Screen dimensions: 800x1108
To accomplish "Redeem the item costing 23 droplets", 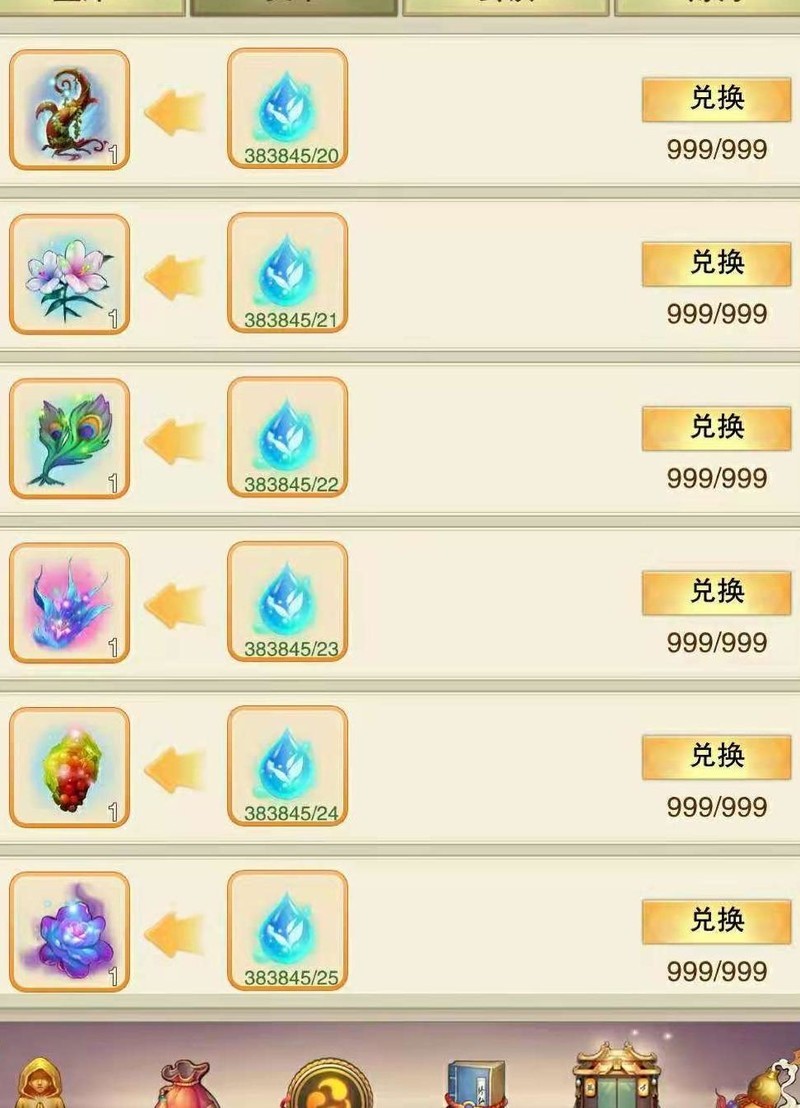I will pyautogui.click(x=716, y=593).
